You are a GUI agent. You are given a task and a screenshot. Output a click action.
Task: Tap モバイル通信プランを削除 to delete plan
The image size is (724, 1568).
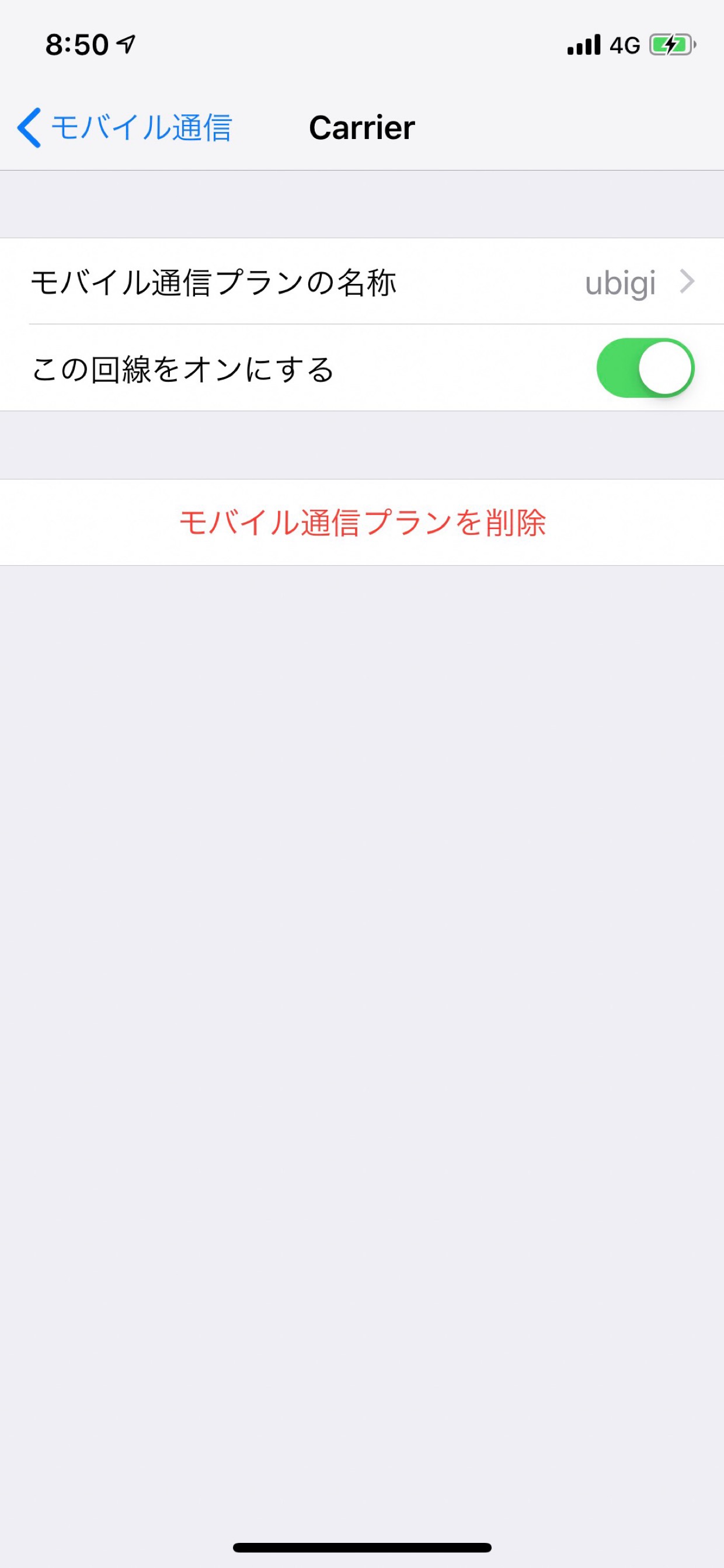tap(362, 522)
